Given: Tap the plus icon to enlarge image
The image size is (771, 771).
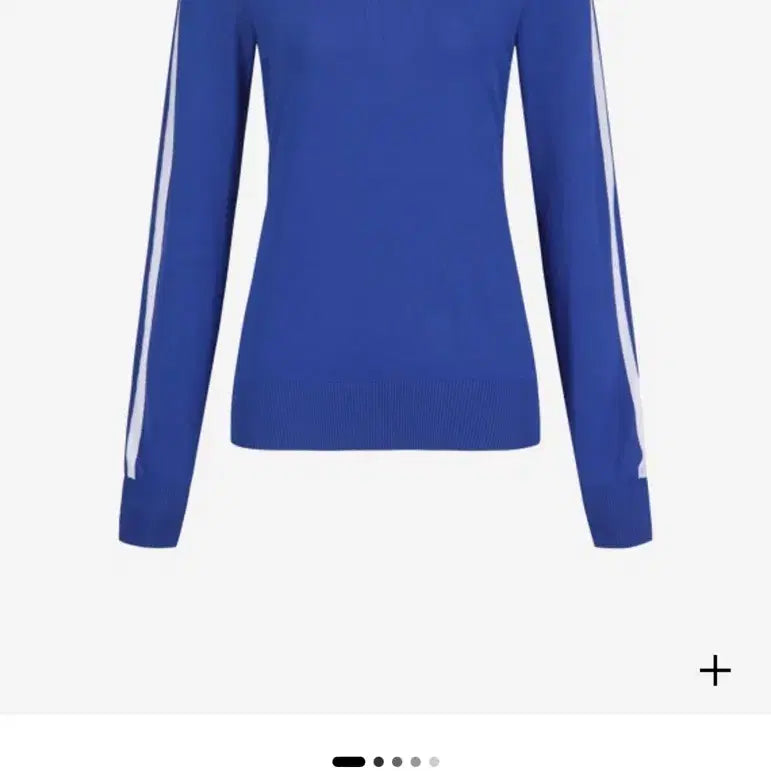Looking at the screenshot, I should pyautogui.click(x=715, y=670).
